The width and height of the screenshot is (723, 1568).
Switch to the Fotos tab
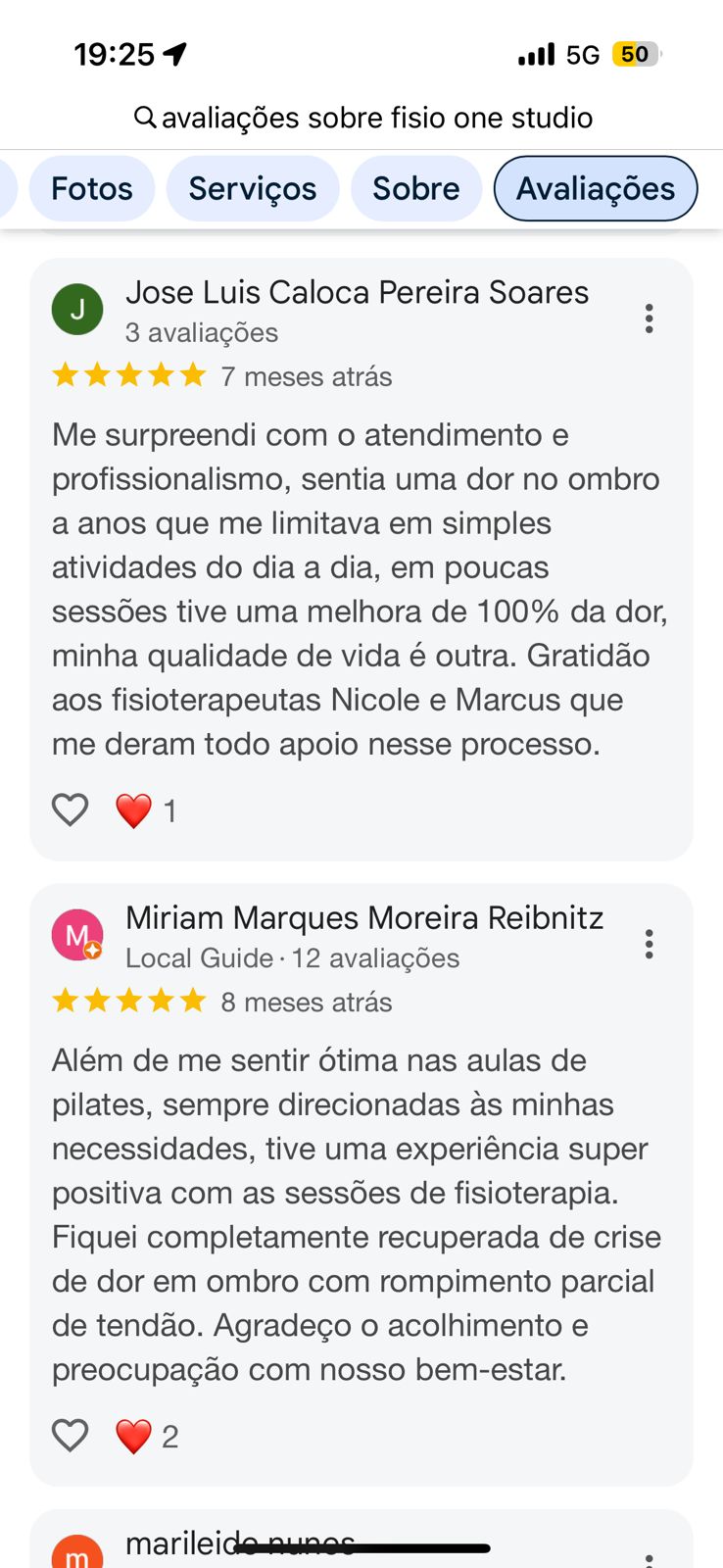click(x=91, y=188)
